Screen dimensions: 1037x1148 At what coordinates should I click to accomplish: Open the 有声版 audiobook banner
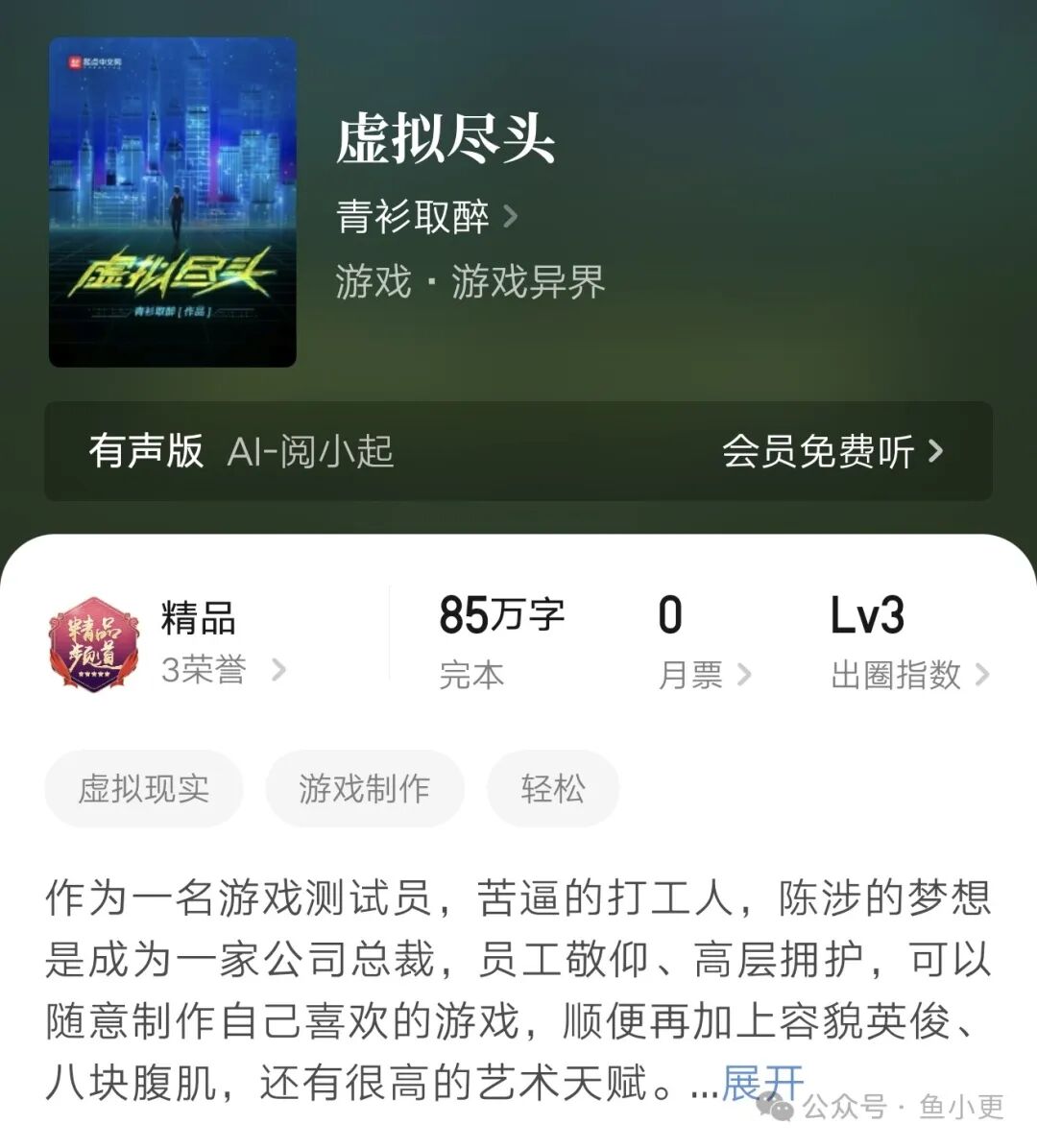pos(518,451)
